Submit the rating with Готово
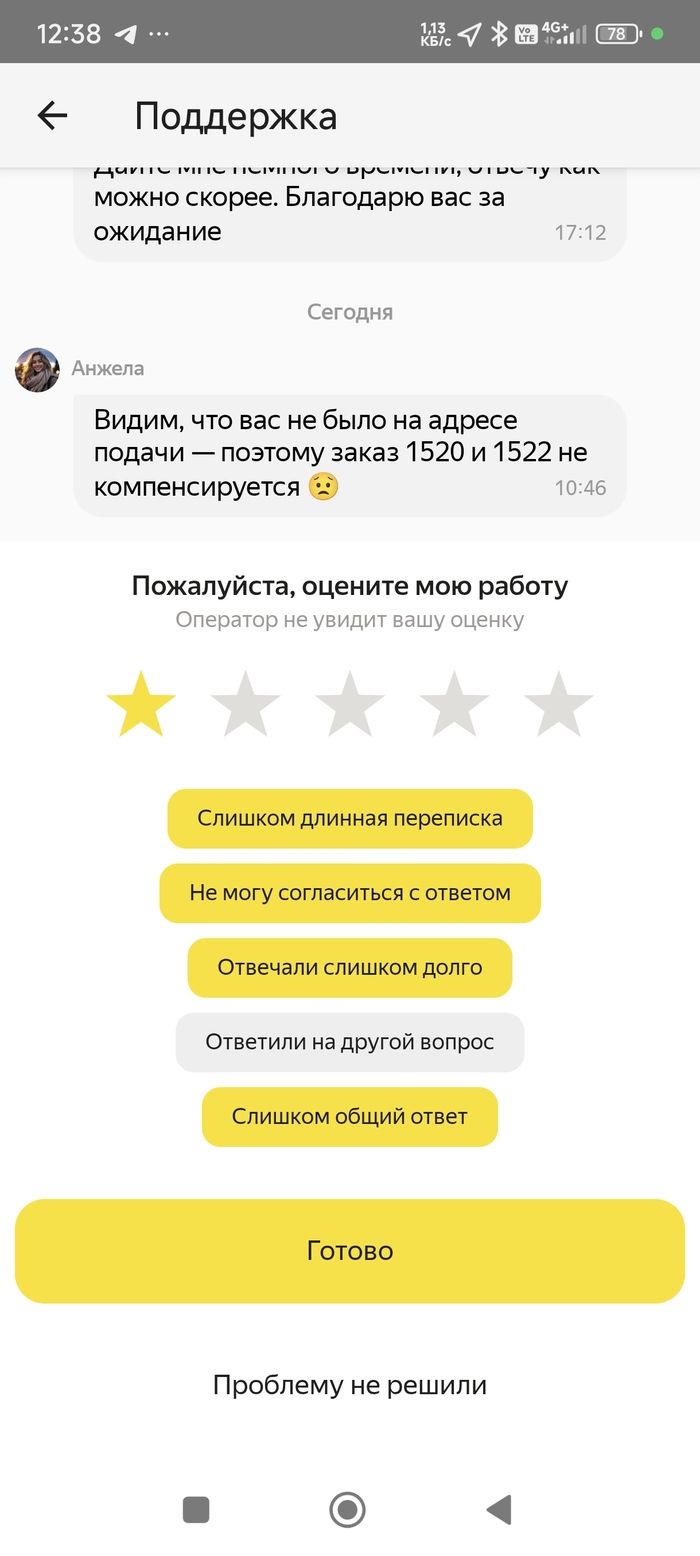 point(350,1251)
